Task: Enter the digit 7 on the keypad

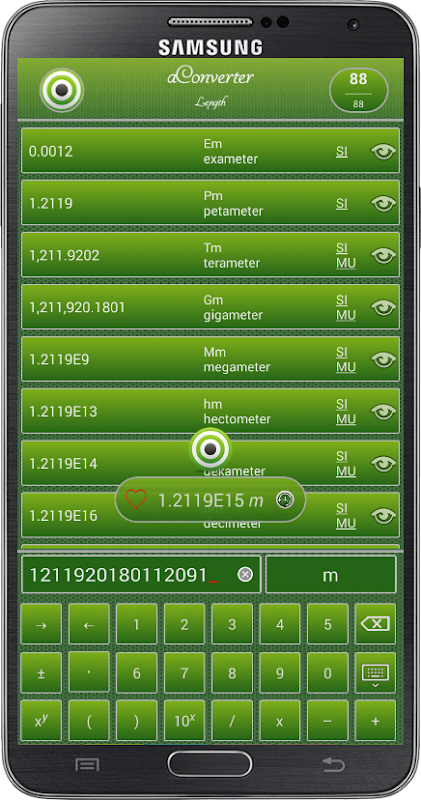Action: (184, 673)
